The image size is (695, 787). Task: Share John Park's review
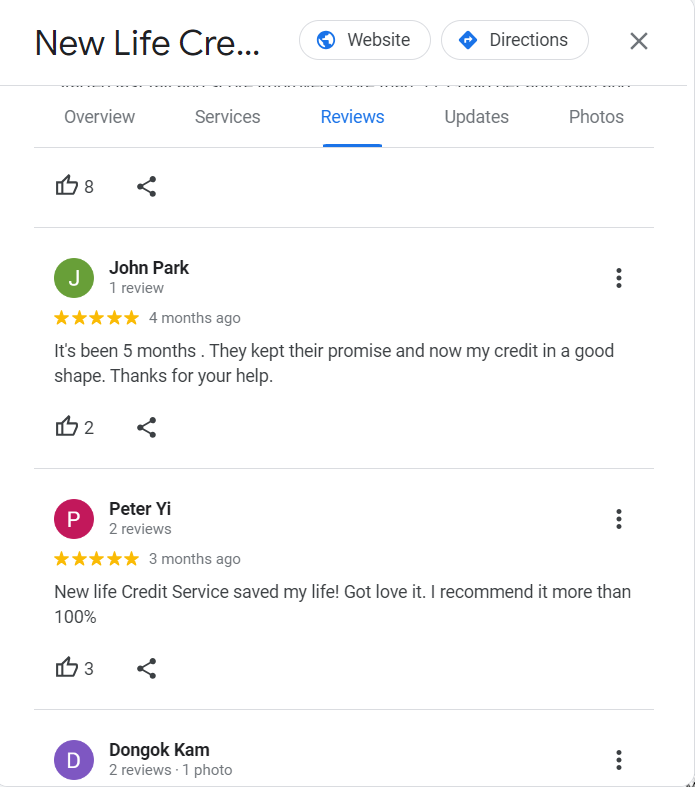(x=147, y=427)
